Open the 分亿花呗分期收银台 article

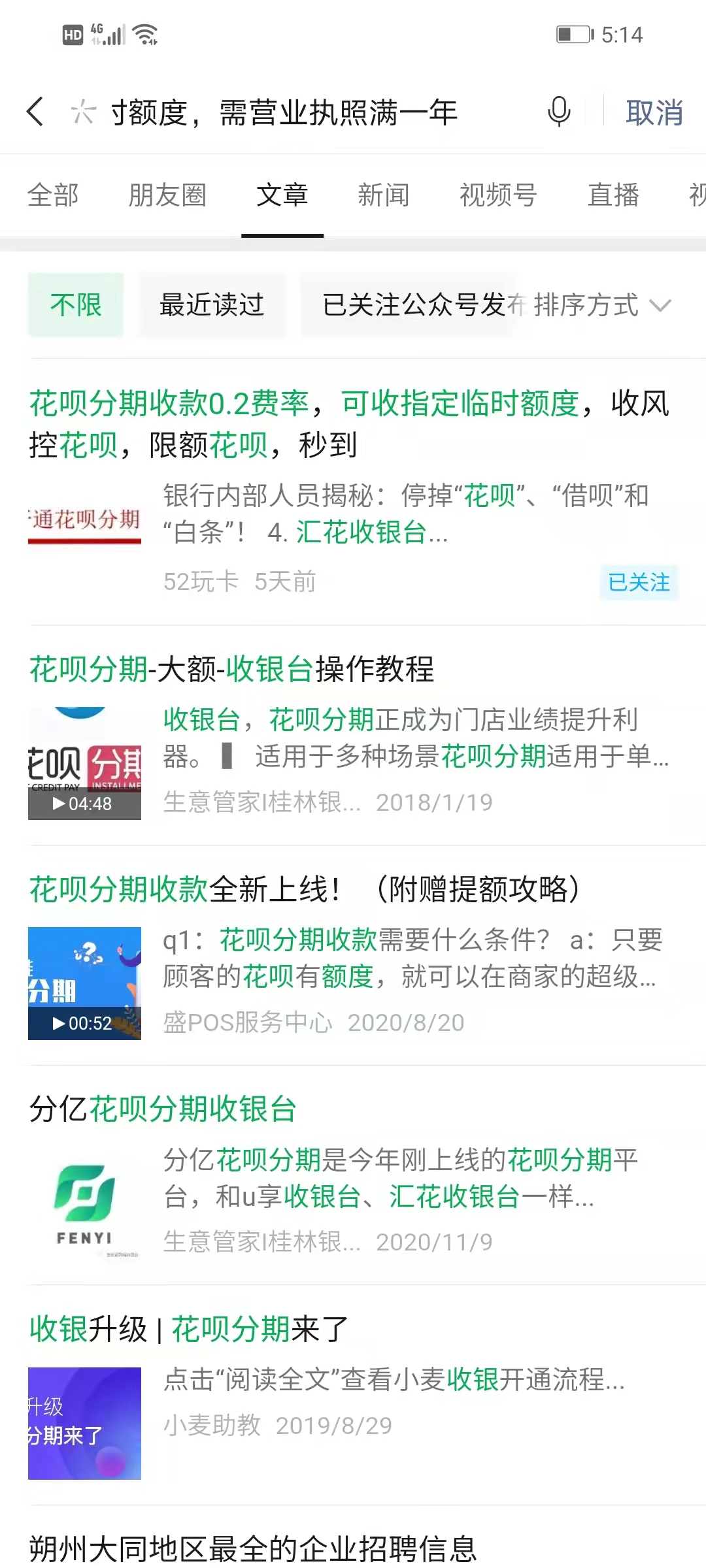pyautogui.click(x=353, y=1175)
